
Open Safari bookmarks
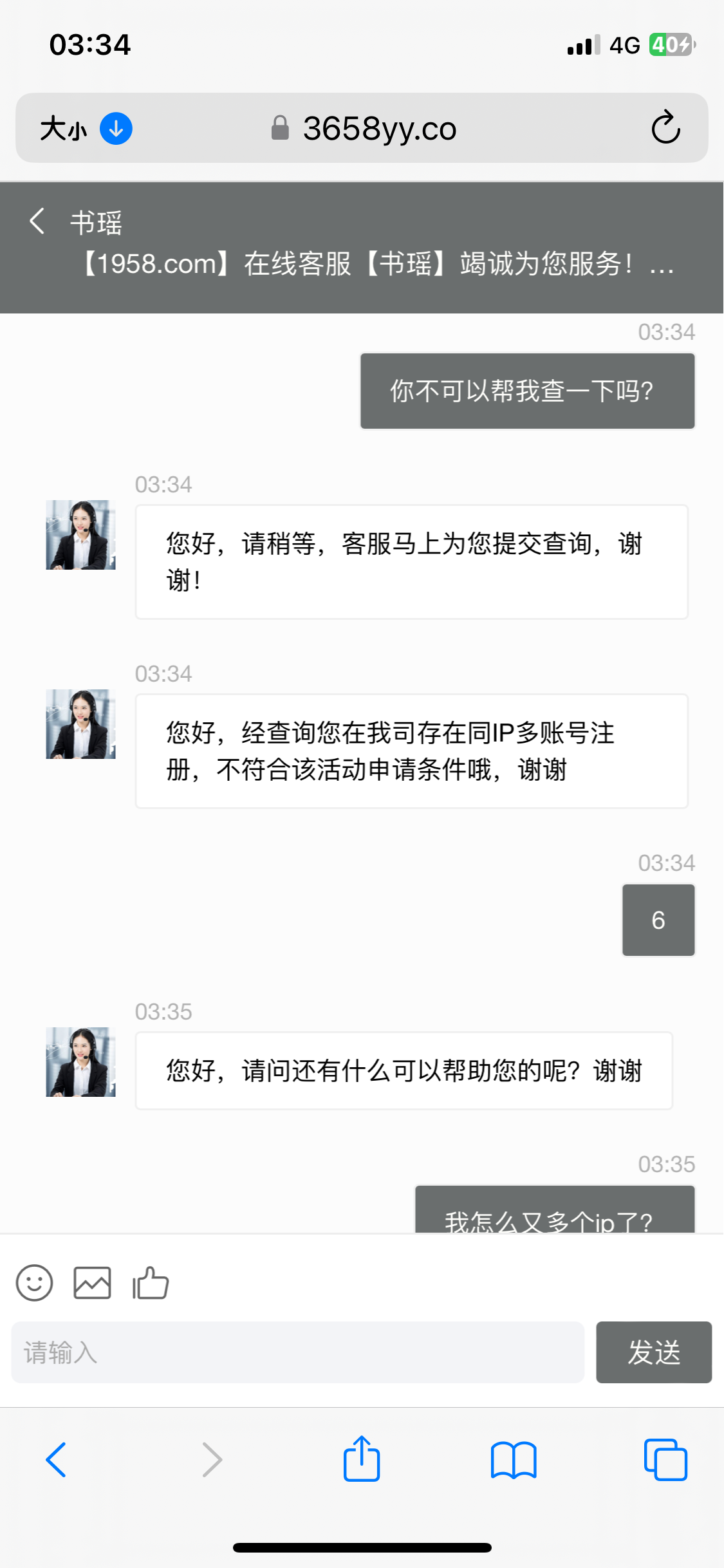[x=513, y=1459]
